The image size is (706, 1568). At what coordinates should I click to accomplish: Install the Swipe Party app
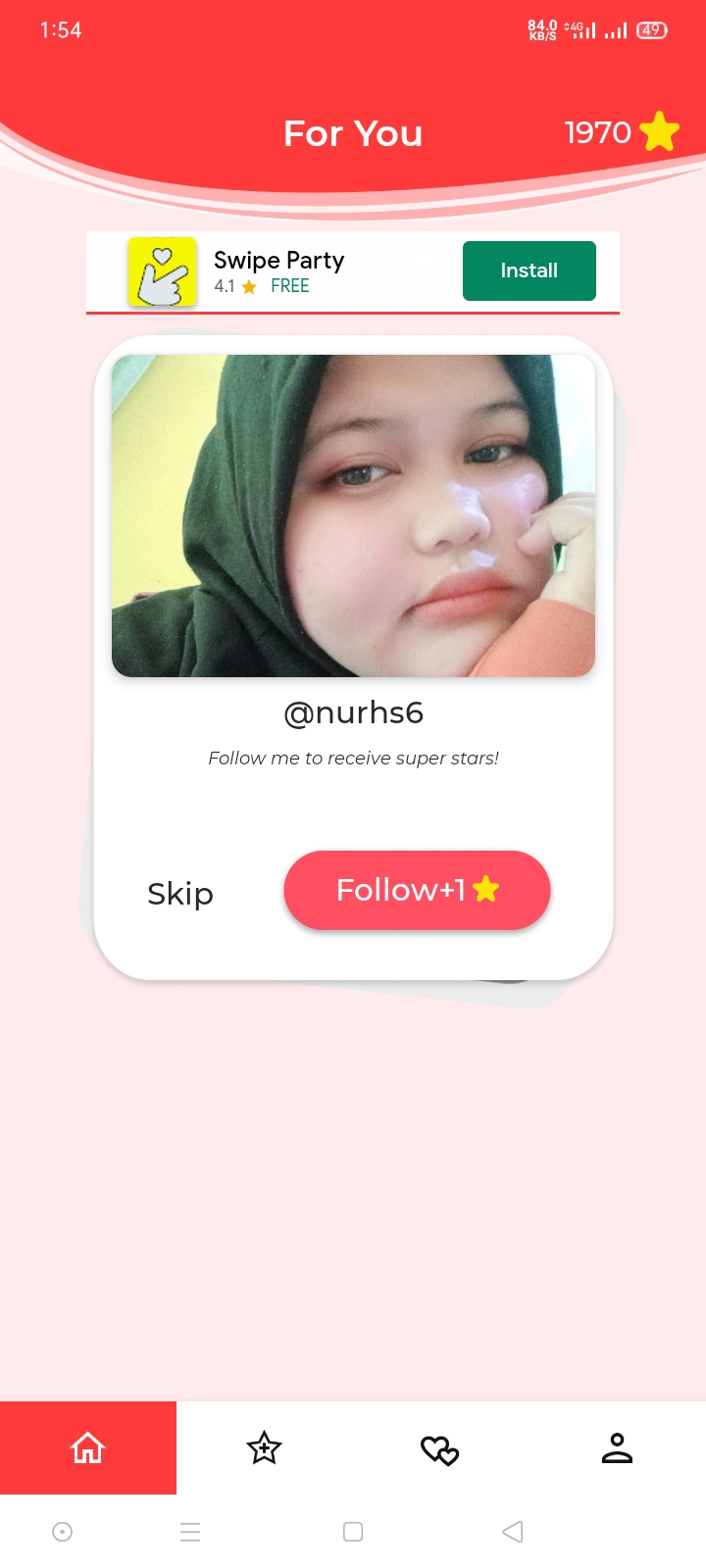529,270
